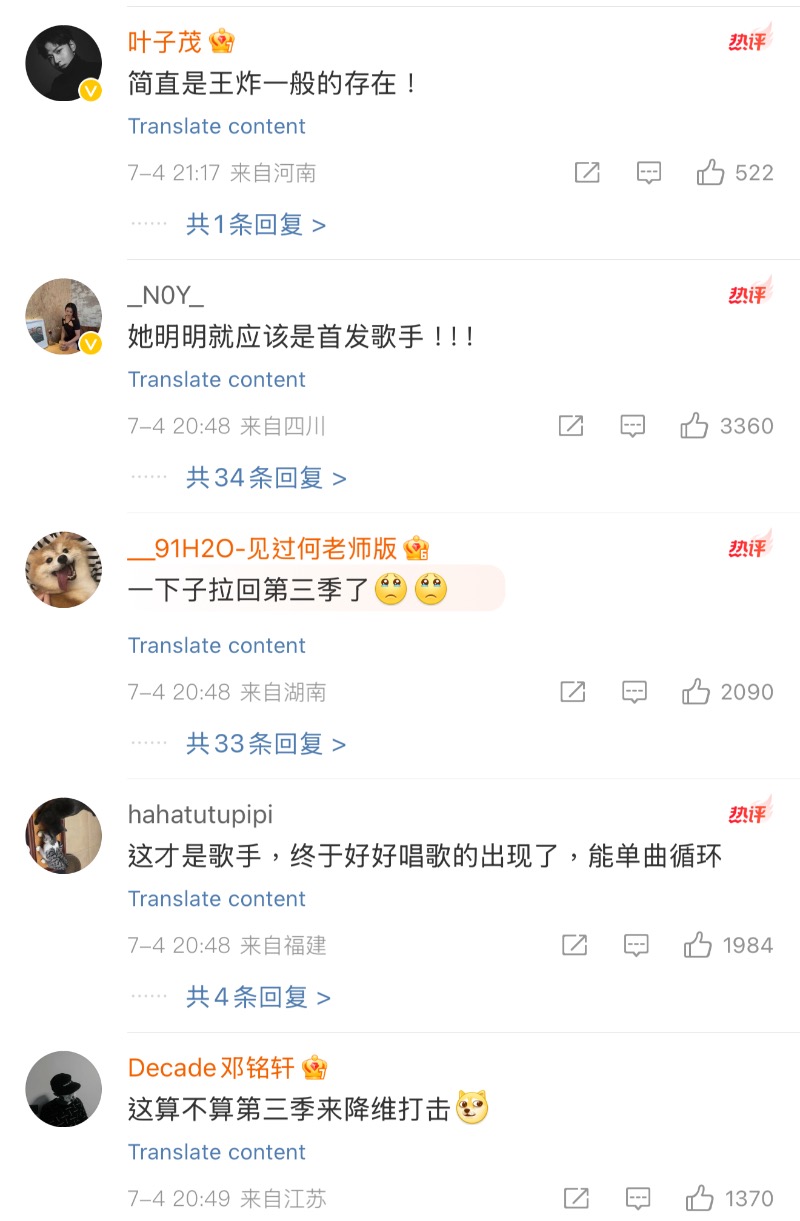
Task: Share Decade邓铭轩's comment
Action: (576, 1198)
